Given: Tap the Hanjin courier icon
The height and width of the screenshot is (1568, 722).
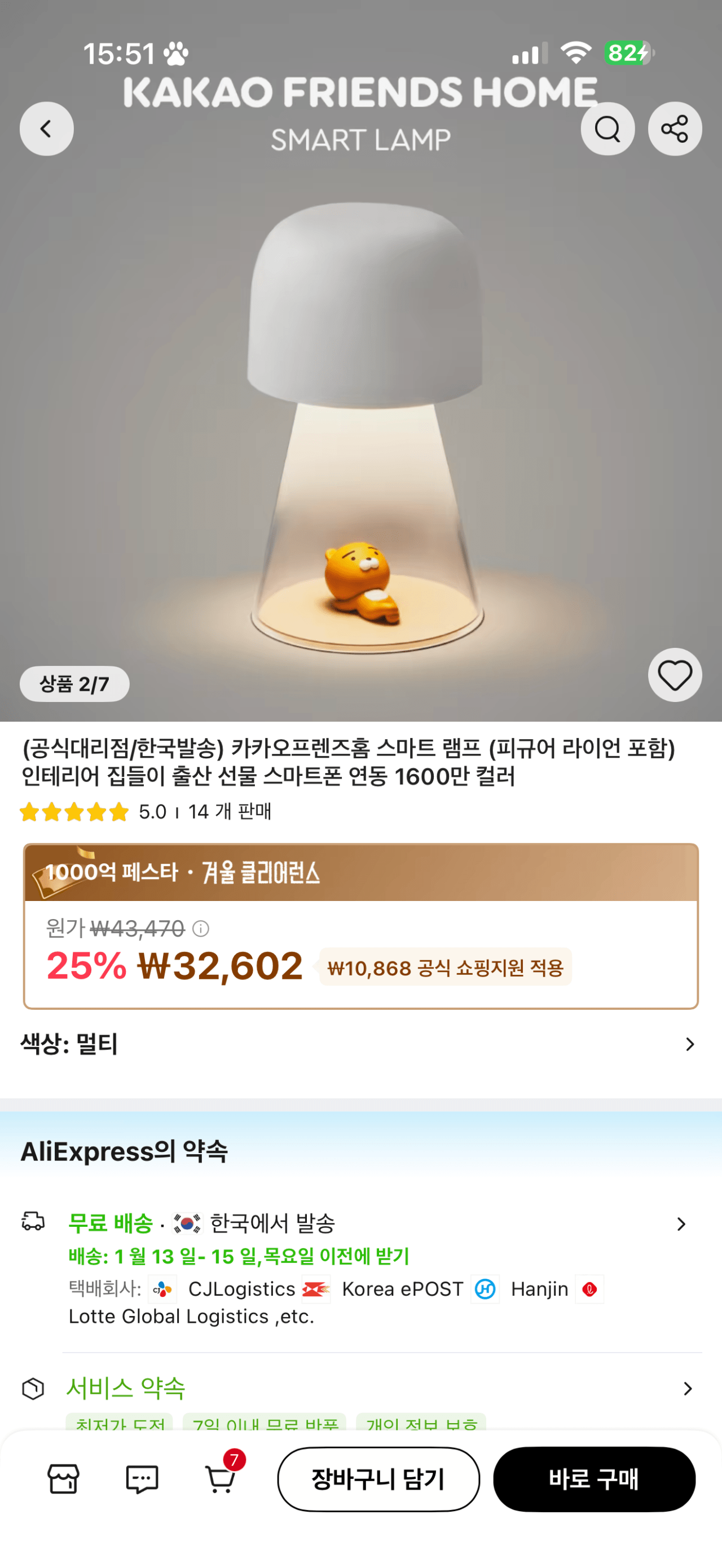Looking at the screenshot, I should pyautogui.click(x=484, y=1289).
